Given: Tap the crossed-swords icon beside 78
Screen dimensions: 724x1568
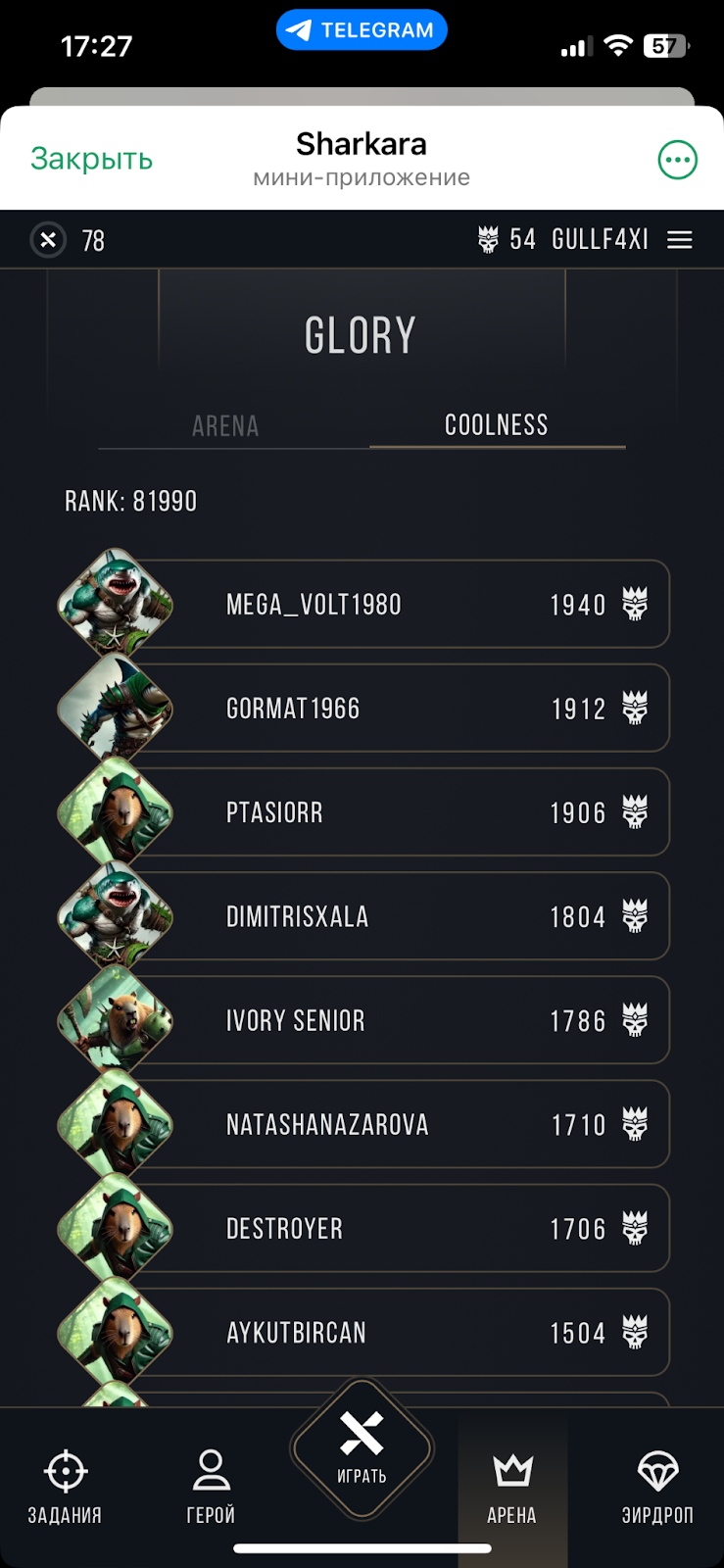Looking at the screenshot, I should tap(48, 240).
